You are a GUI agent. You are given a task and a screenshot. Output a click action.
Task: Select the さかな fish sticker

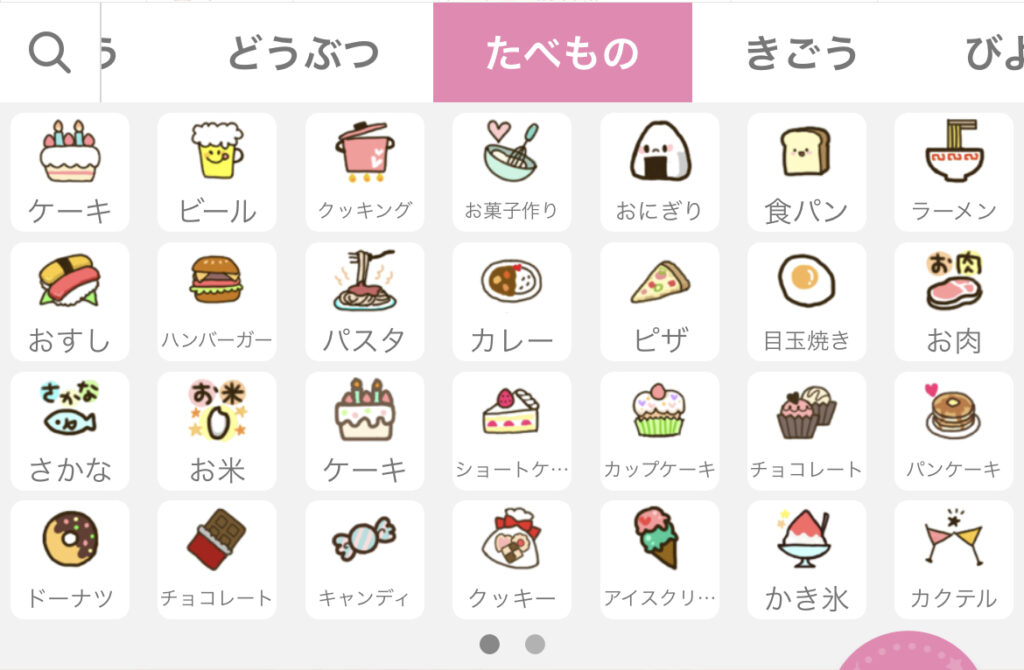point(69,431)
